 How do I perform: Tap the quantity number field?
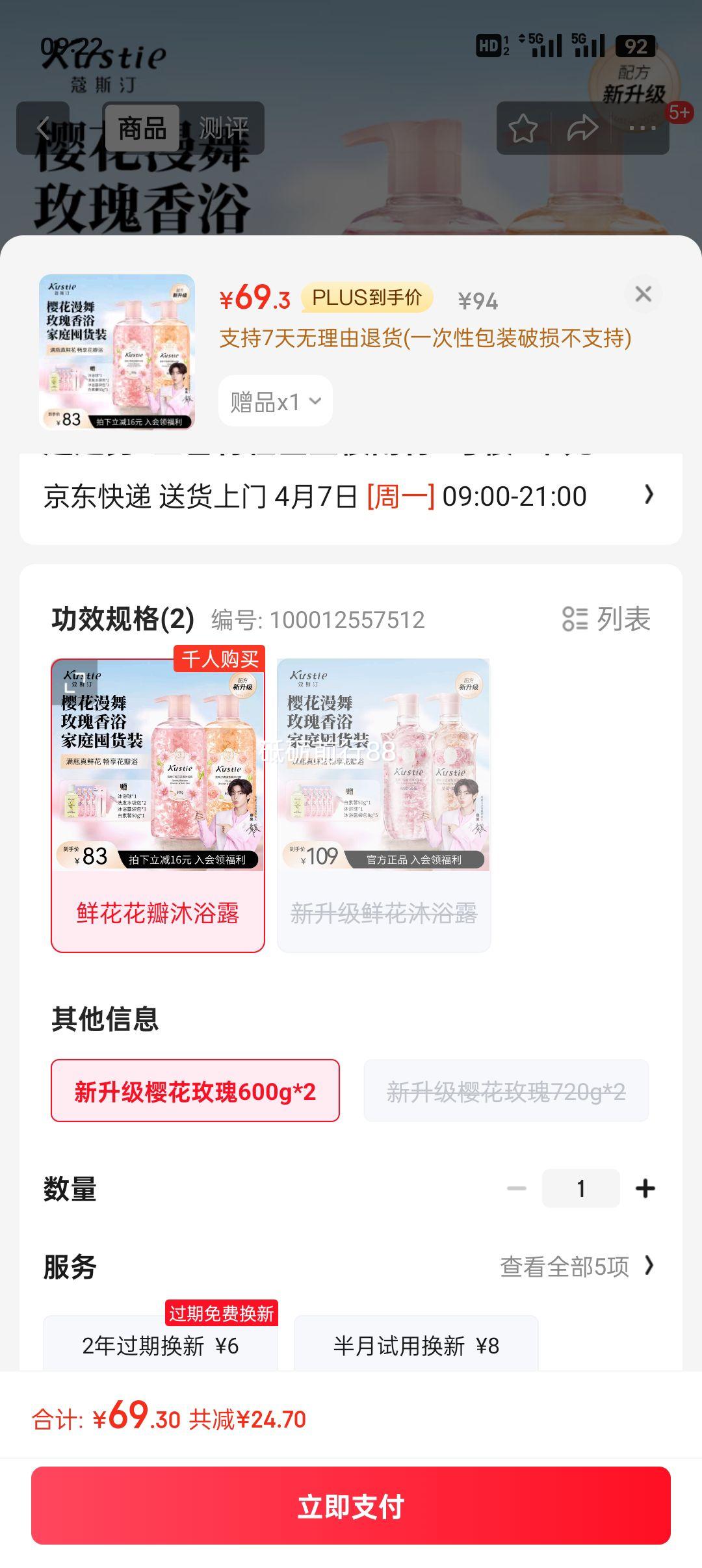[x=581, y=1188]
